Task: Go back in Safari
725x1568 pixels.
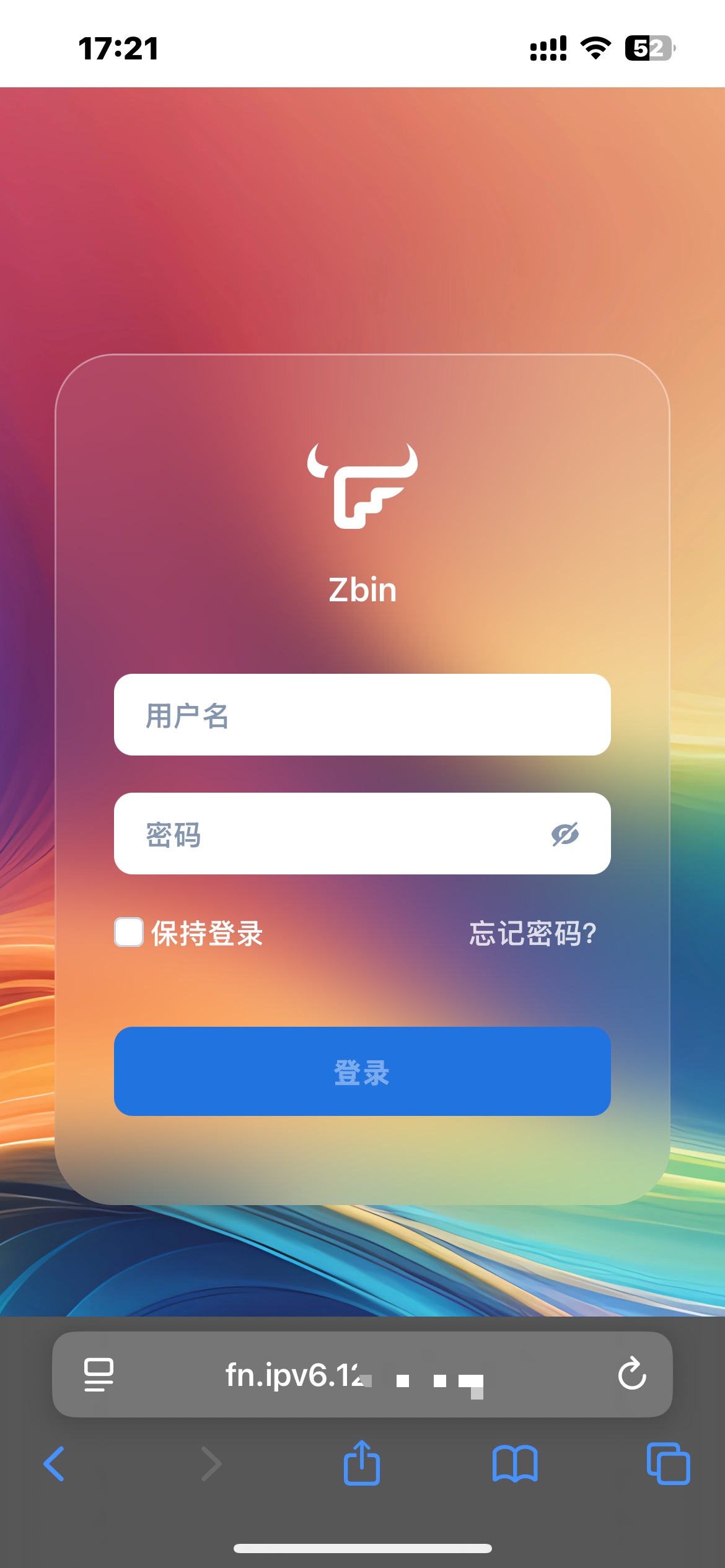Action: tap(55, 1464)
